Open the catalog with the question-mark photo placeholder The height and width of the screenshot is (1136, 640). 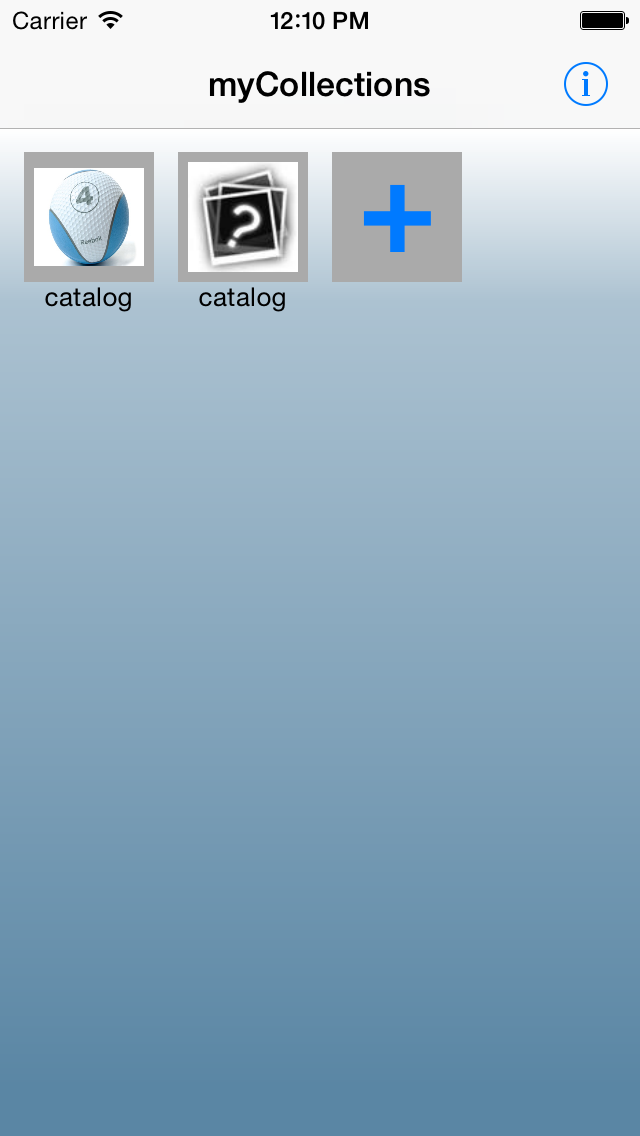tap(243, 217)
